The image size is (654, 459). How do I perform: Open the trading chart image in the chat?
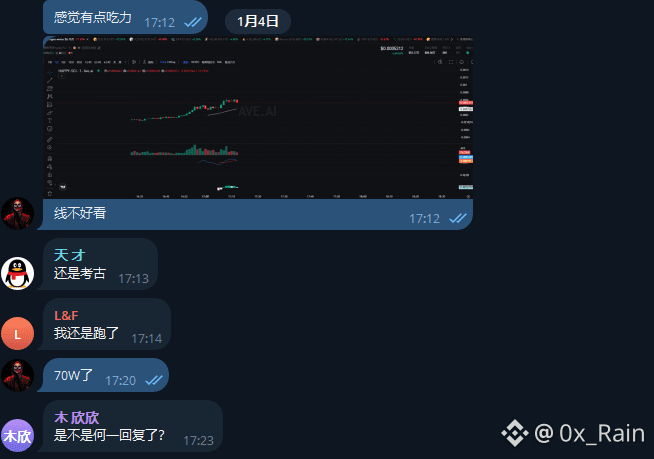tap(258, 118)
